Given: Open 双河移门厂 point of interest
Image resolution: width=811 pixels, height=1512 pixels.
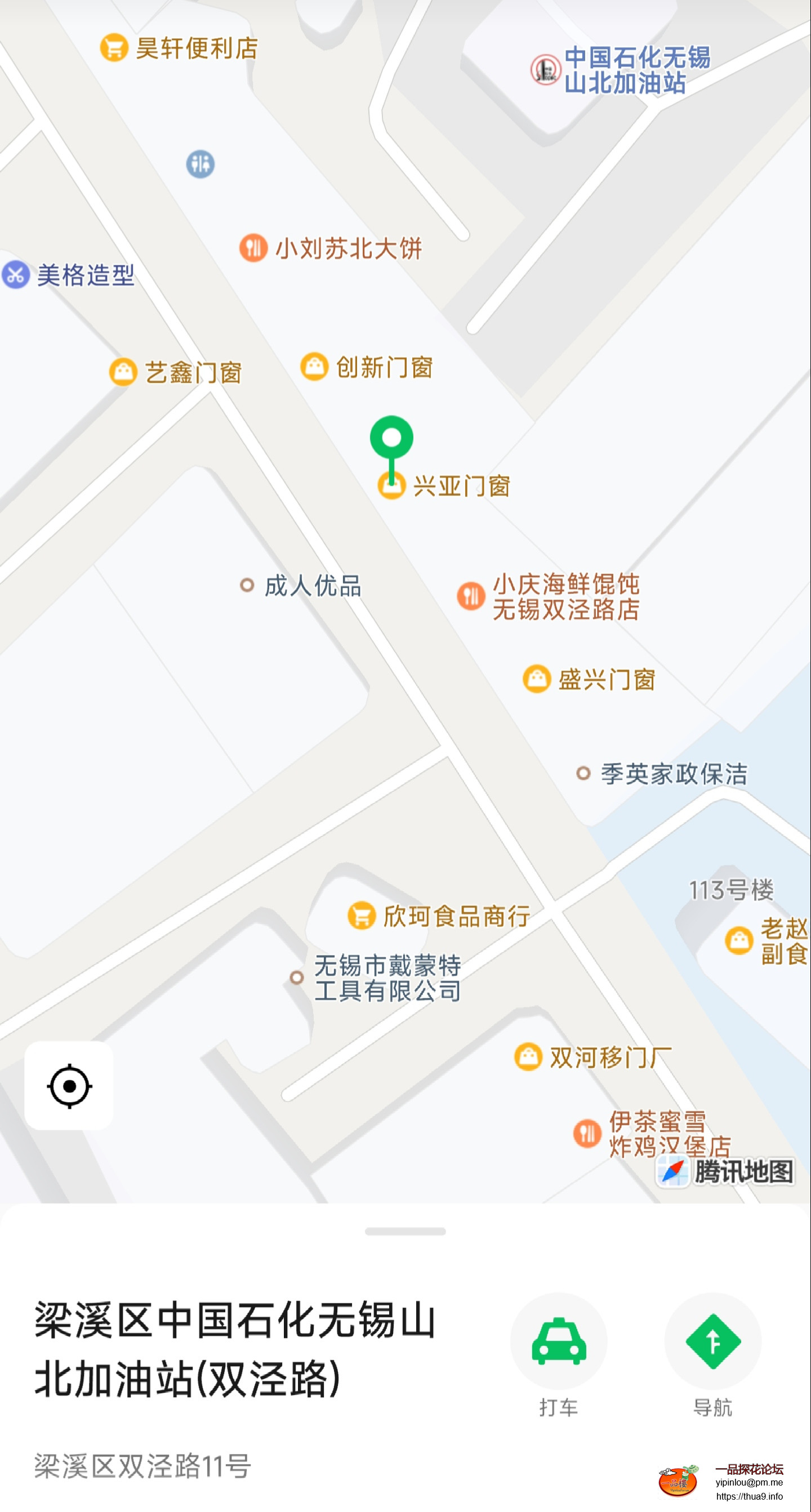Looking at the screenshot, I should 528,1057.
